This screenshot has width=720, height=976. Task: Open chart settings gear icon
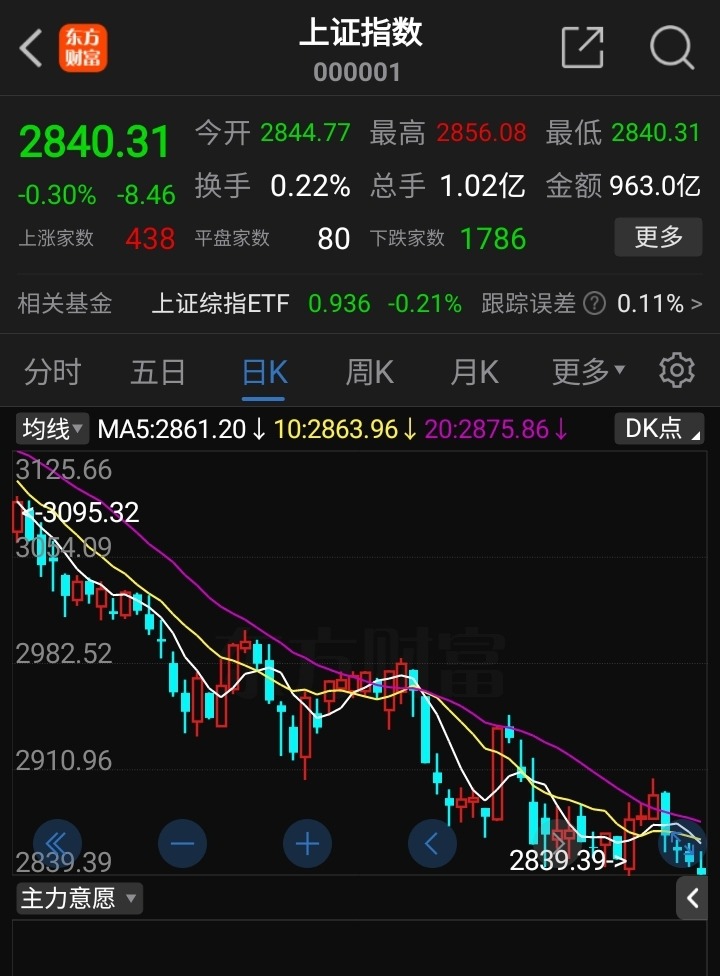(677, 371)
